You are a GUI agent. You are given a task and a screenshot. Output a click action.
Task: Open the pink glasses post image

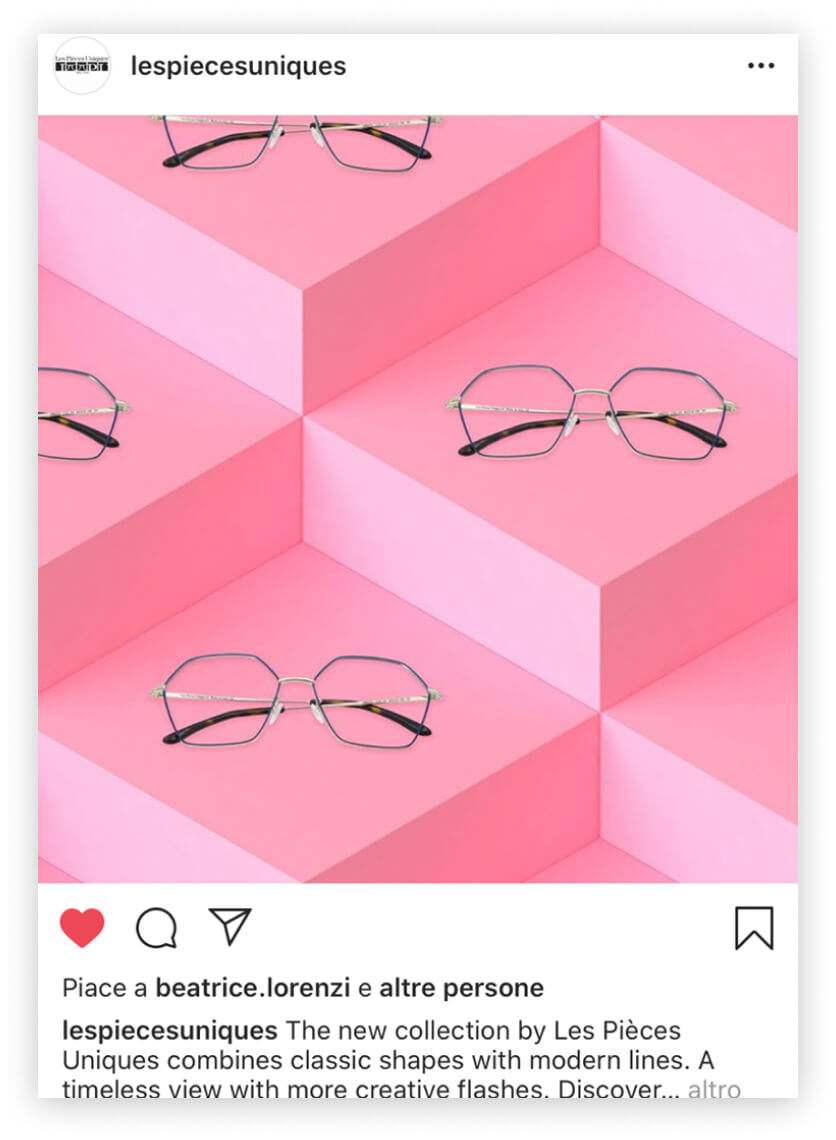point(418,498)
